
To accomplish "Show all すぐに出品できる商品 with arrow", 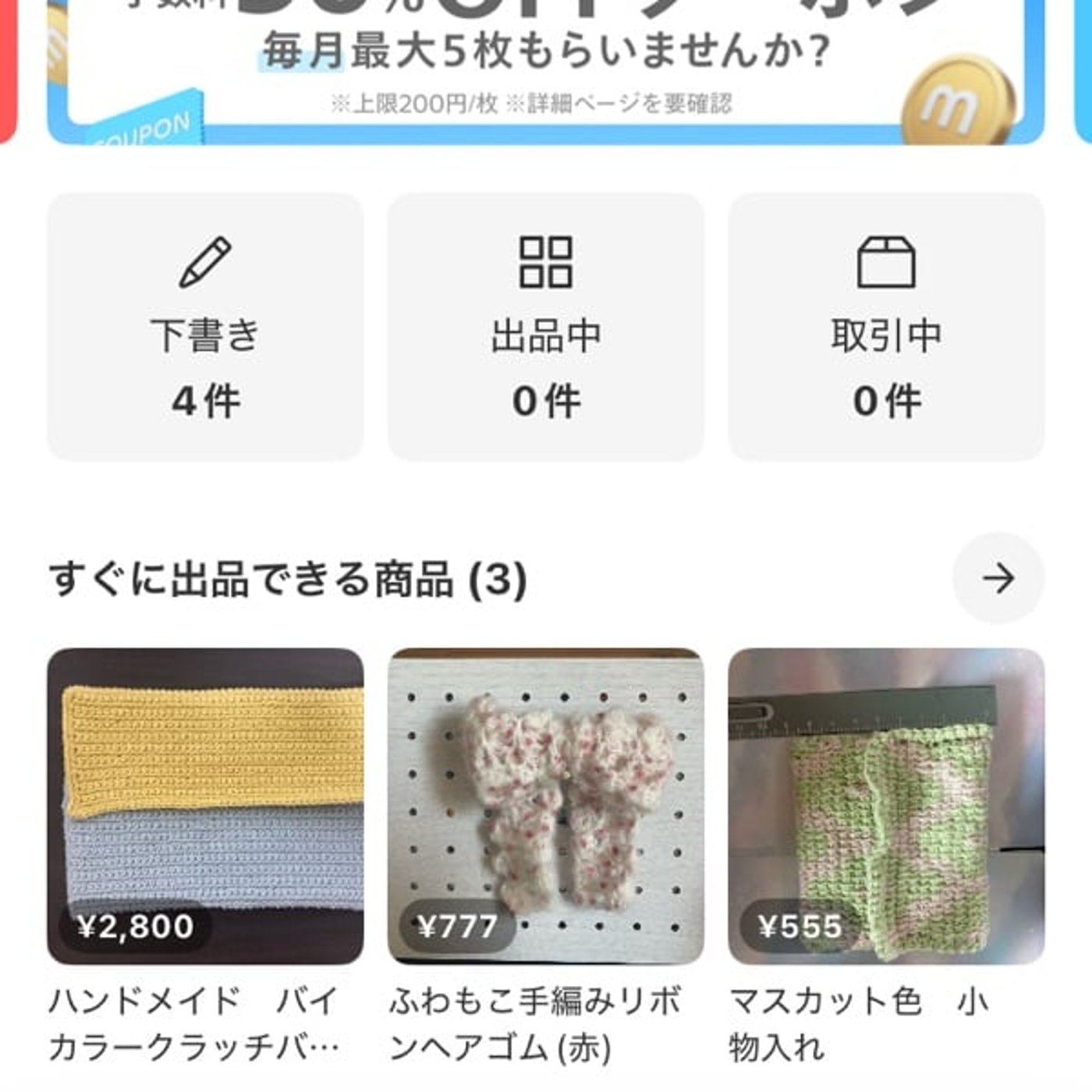I will tap(998, 578).
